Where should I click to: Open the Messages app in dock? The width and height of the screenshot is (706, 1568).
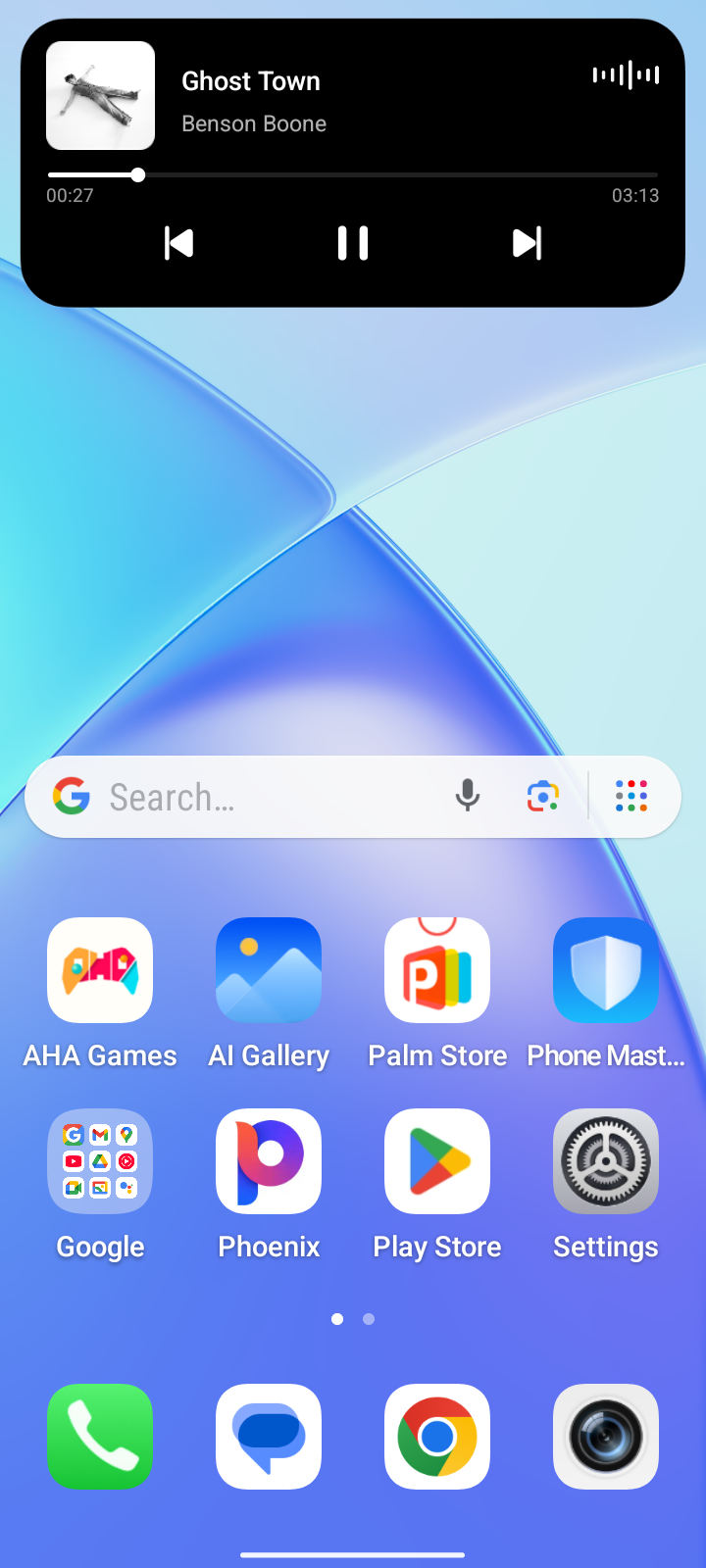[x=269, y=1437]
